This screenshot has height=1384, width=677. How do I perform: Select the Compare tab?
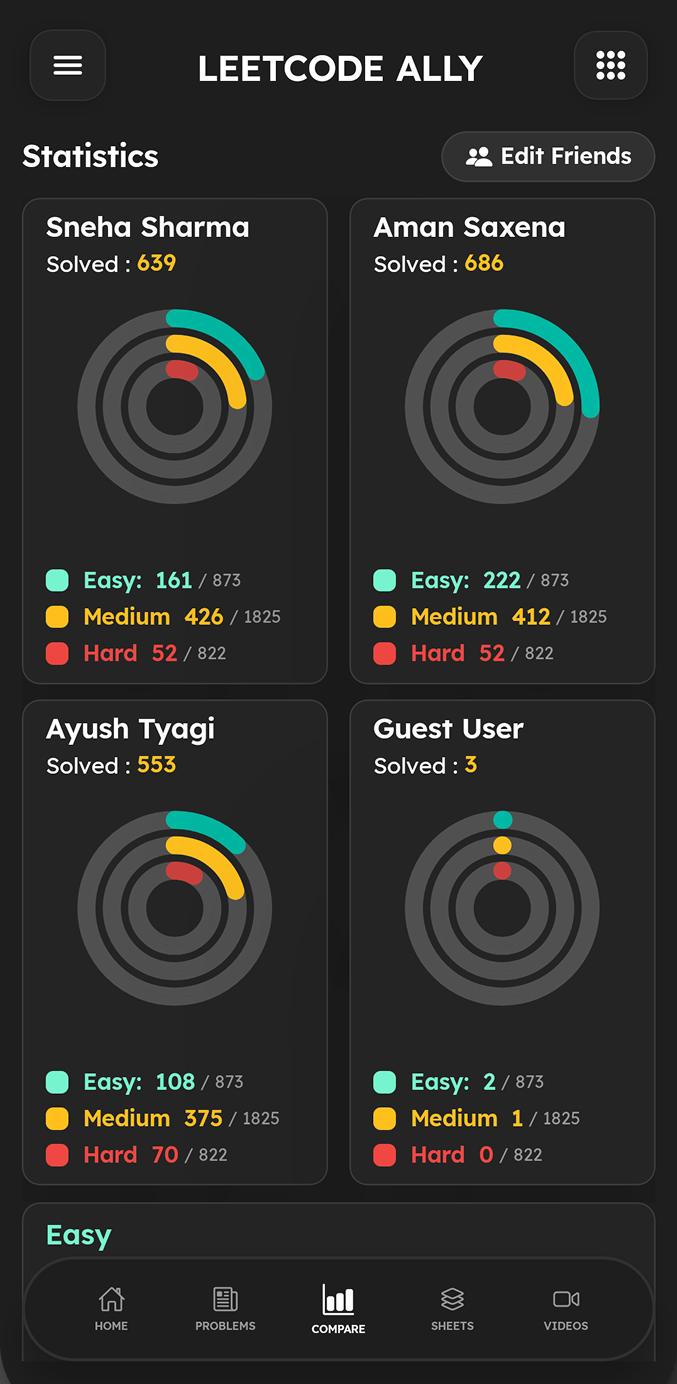[338, 1309]
